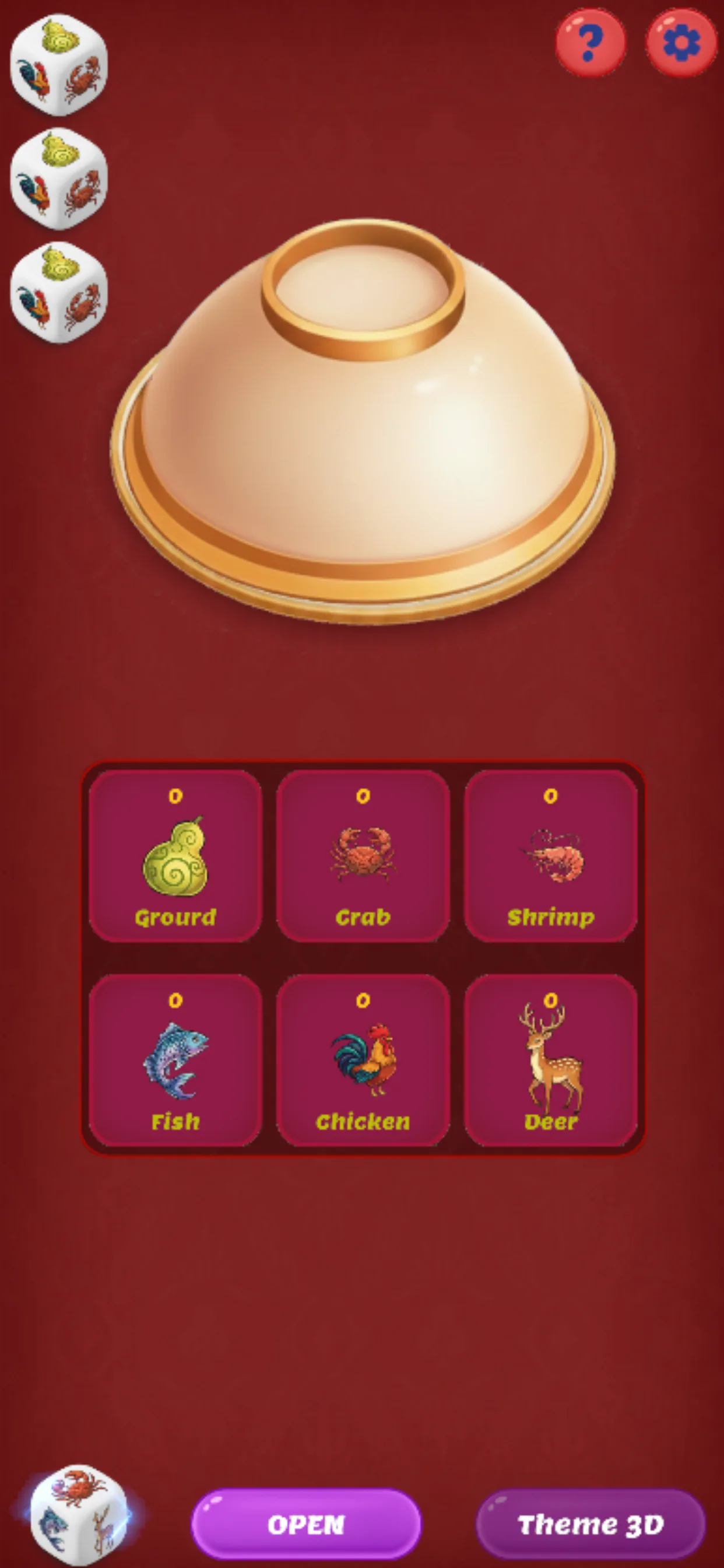Open the settings gear
The image size is (724, 1568).
coord(681,43)
